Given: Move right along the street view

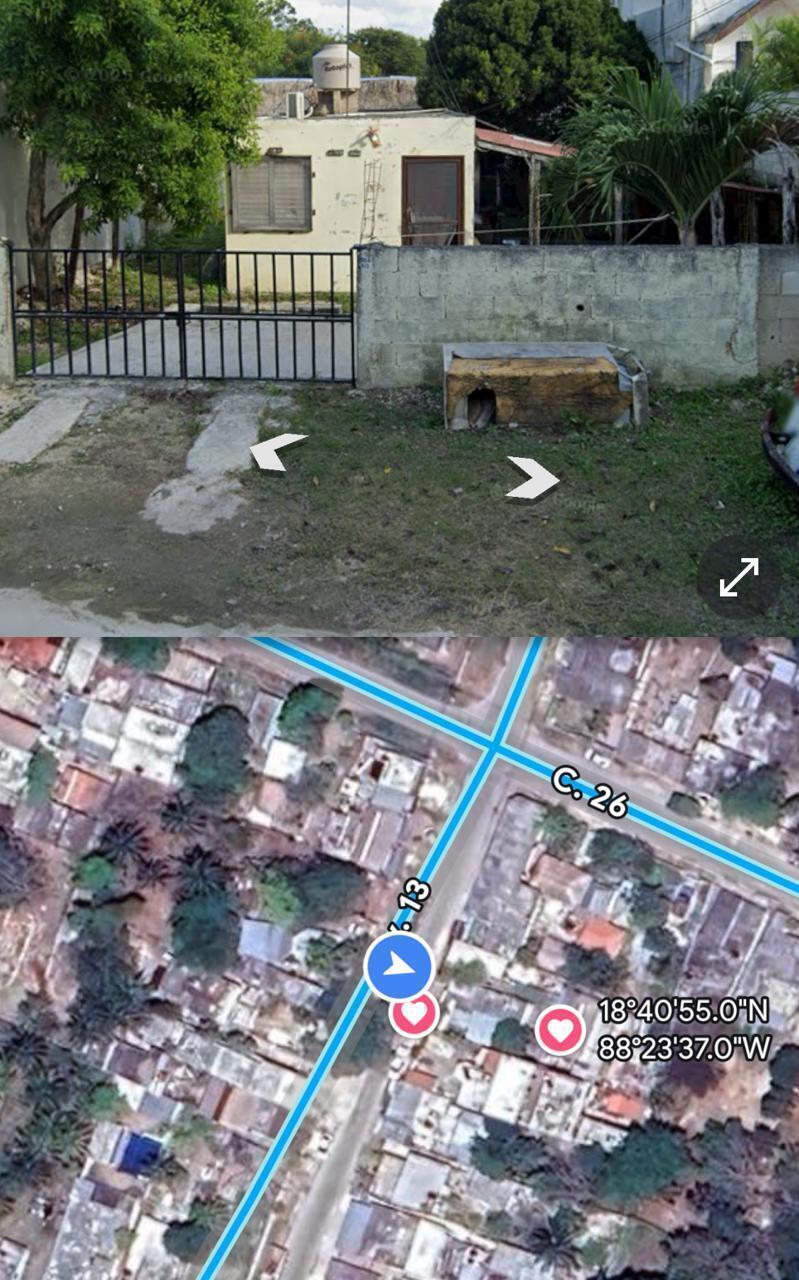Looking at the screenshot, I should 532,477.
